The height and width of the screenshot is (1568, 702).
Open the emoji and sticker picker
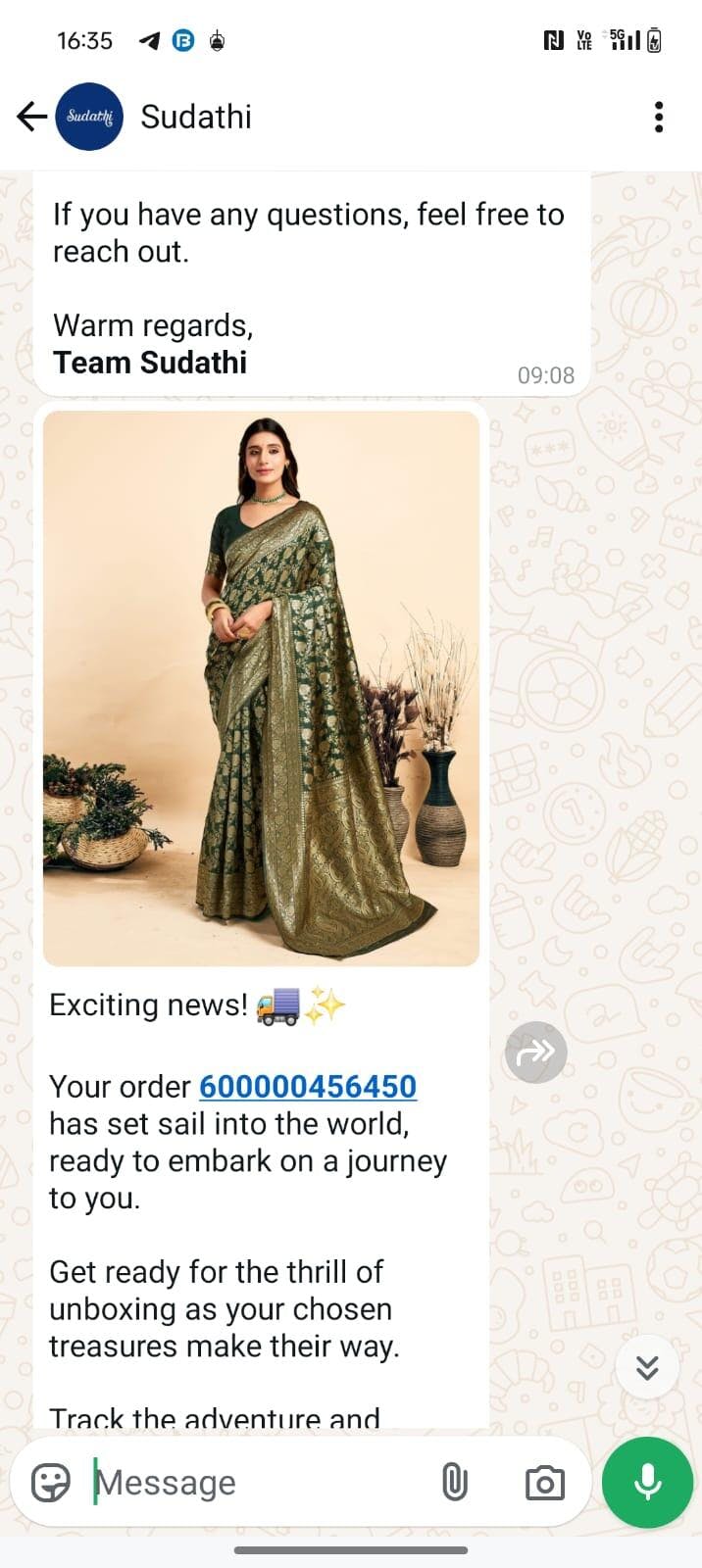click(x=51, y=1483)
